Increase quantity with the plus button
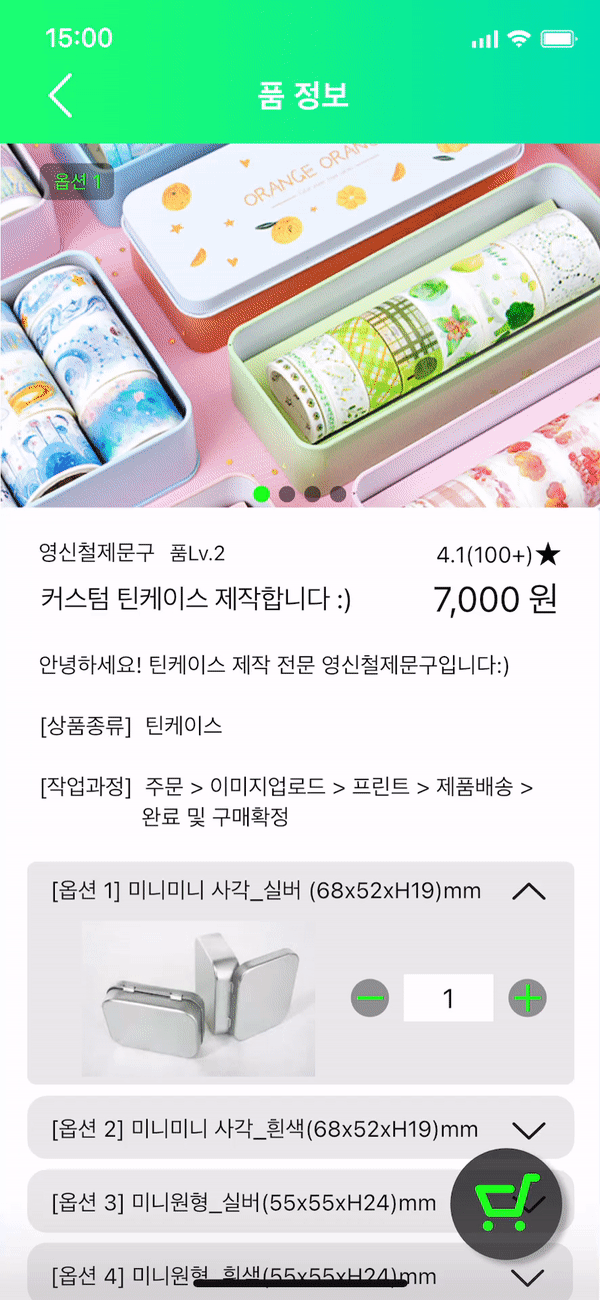This screenshot has width=600, height=1300. pos(527,997)
